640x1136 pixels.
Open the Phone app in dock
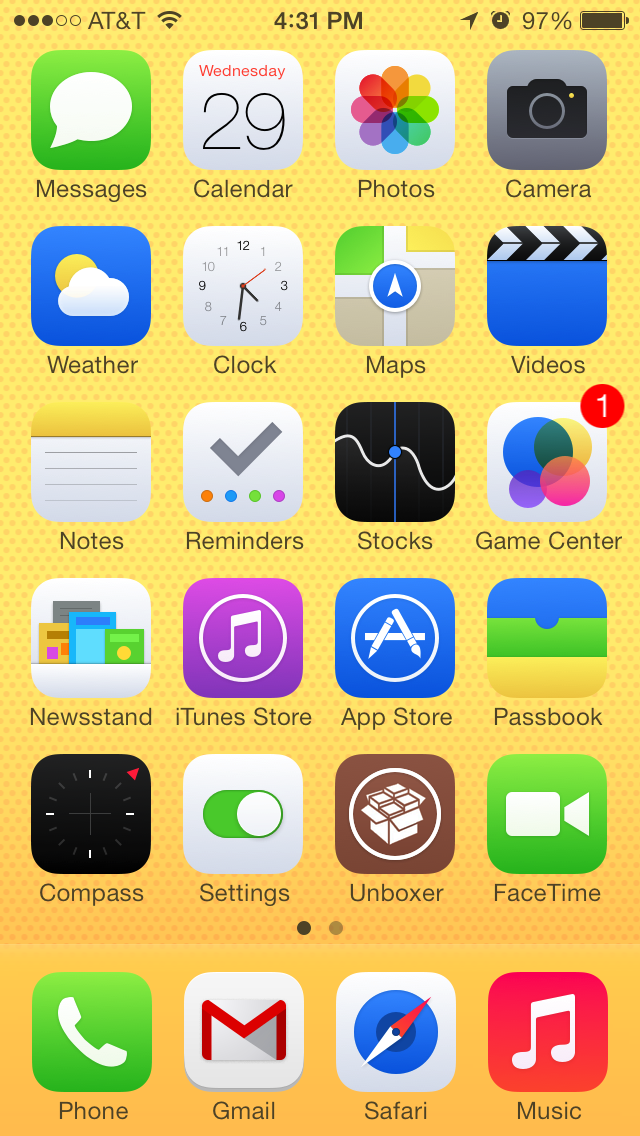tap(92, 1032)
